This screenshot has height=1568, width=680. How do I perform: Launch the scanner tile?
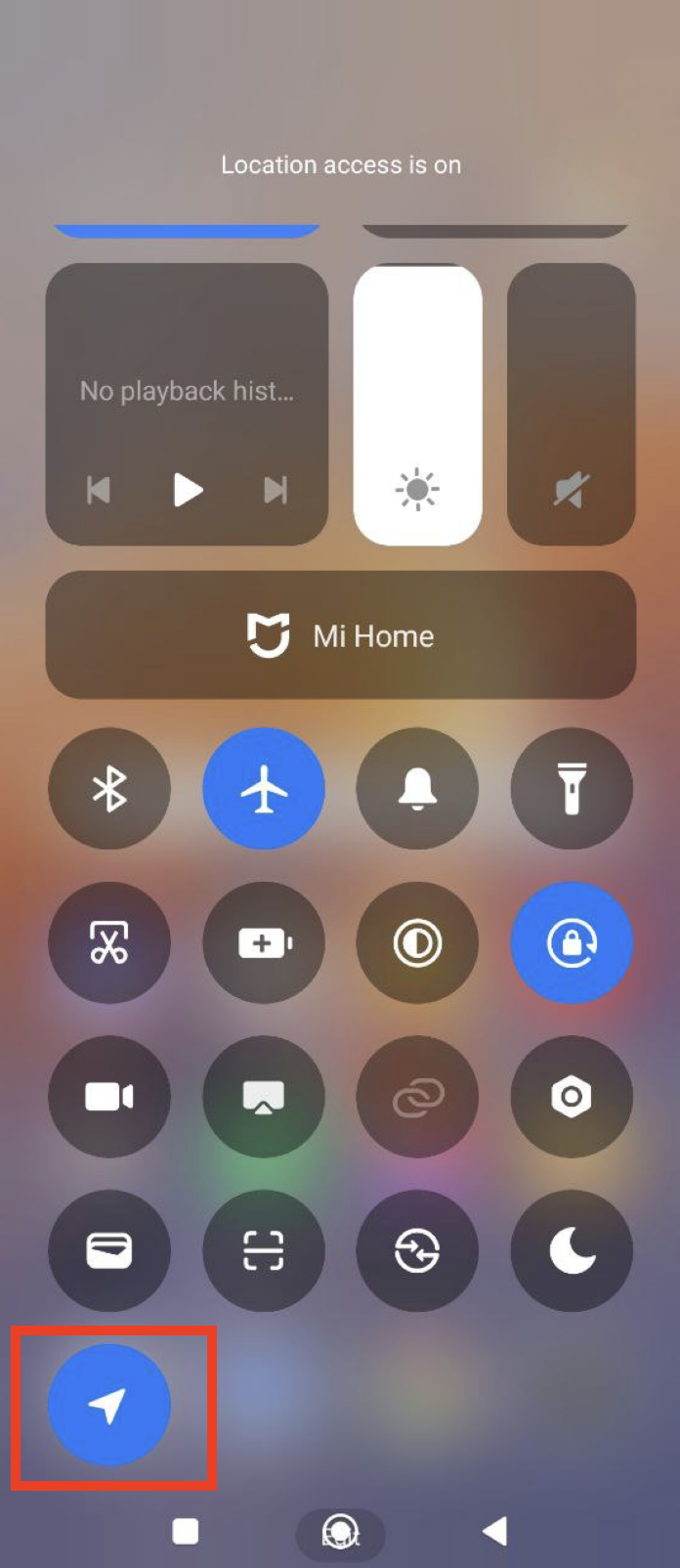264,1250
